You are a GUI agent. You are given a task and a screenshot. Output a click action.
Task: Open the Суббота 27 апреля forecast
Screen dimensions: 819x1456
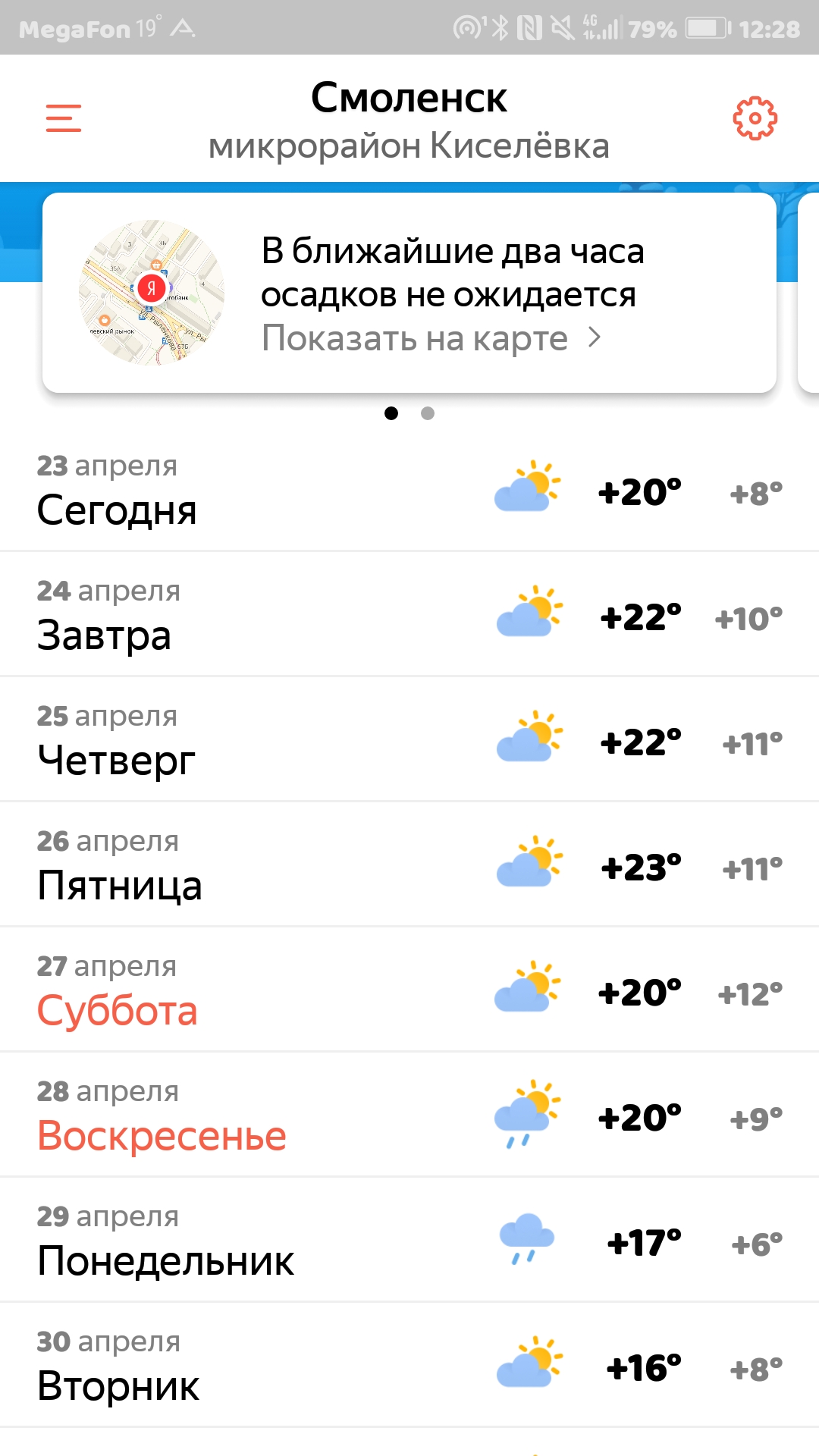[x=409, y=990]
